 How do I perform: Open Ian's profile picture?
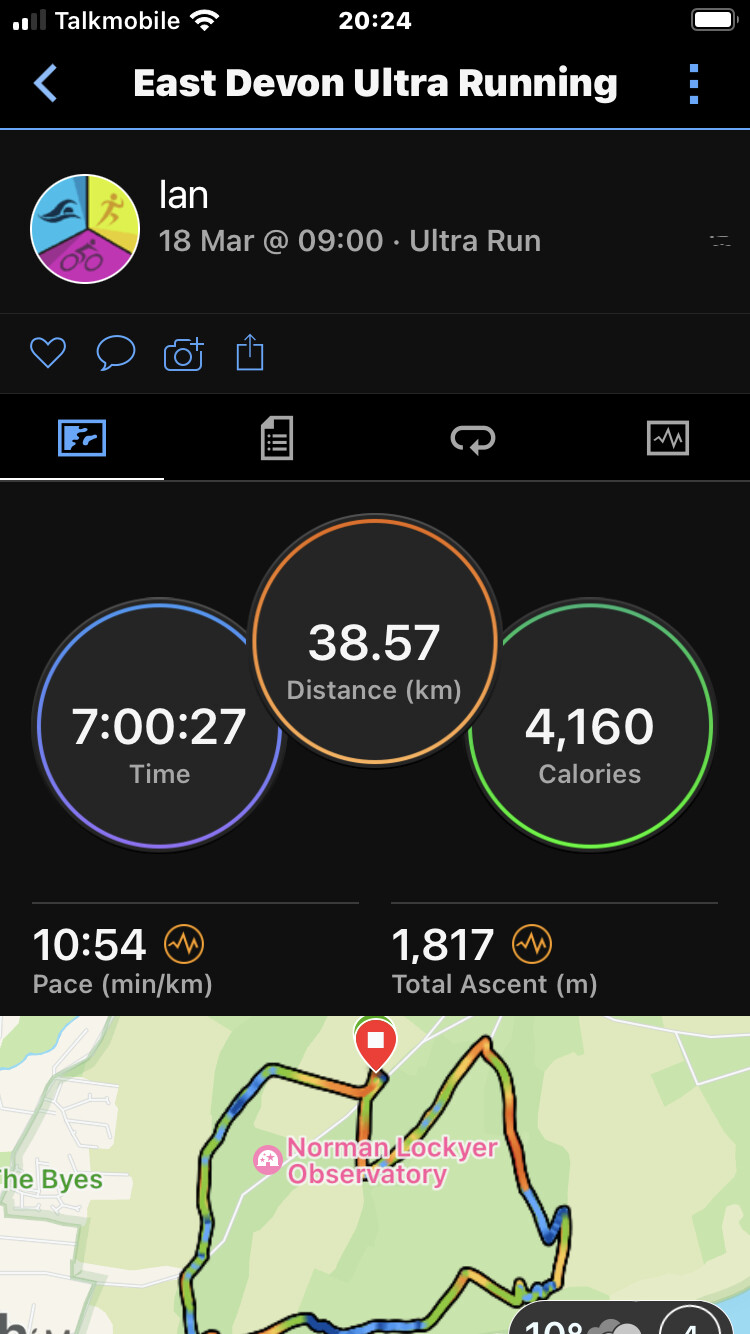[x=85, y=229]
